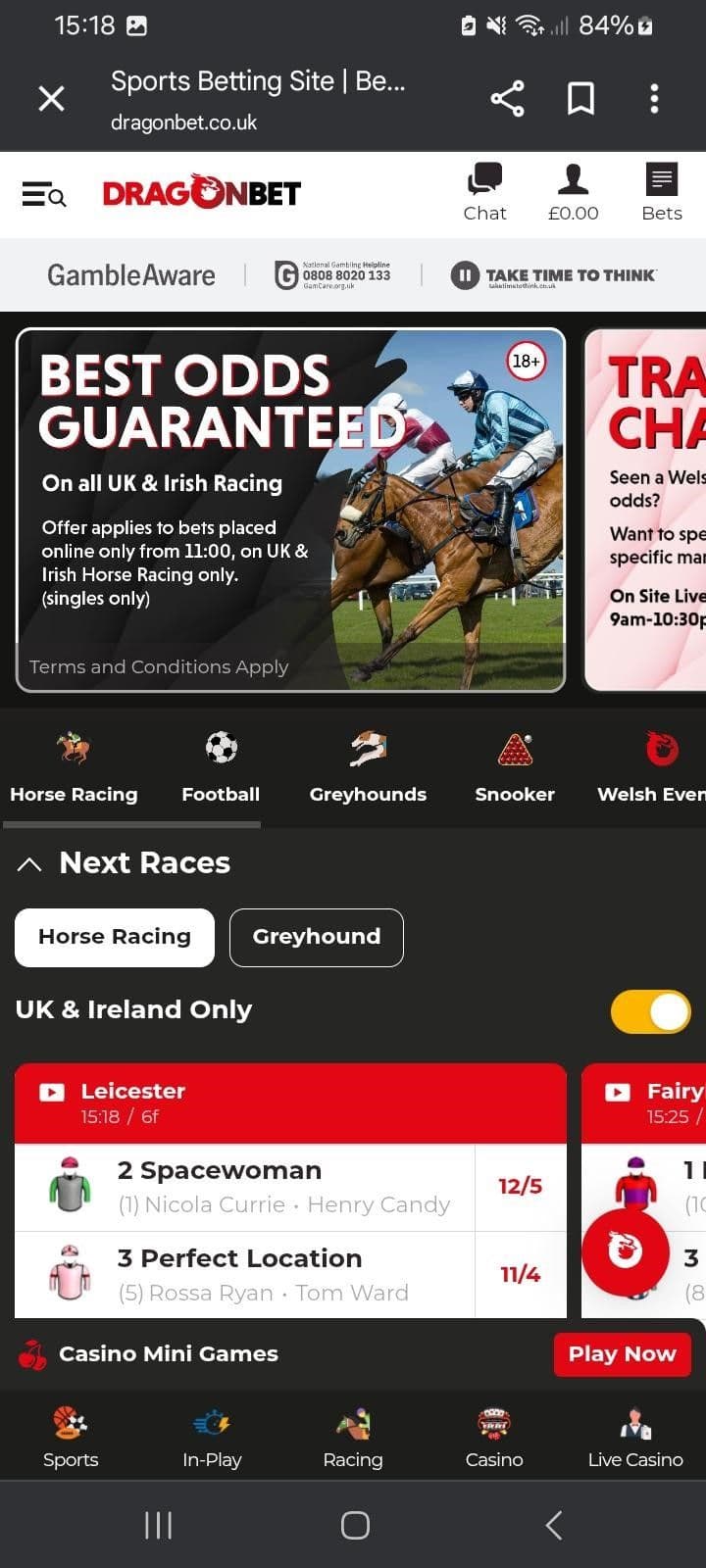Open the Live Casino tab
706x1568 pixels.
pos(634,1438)
